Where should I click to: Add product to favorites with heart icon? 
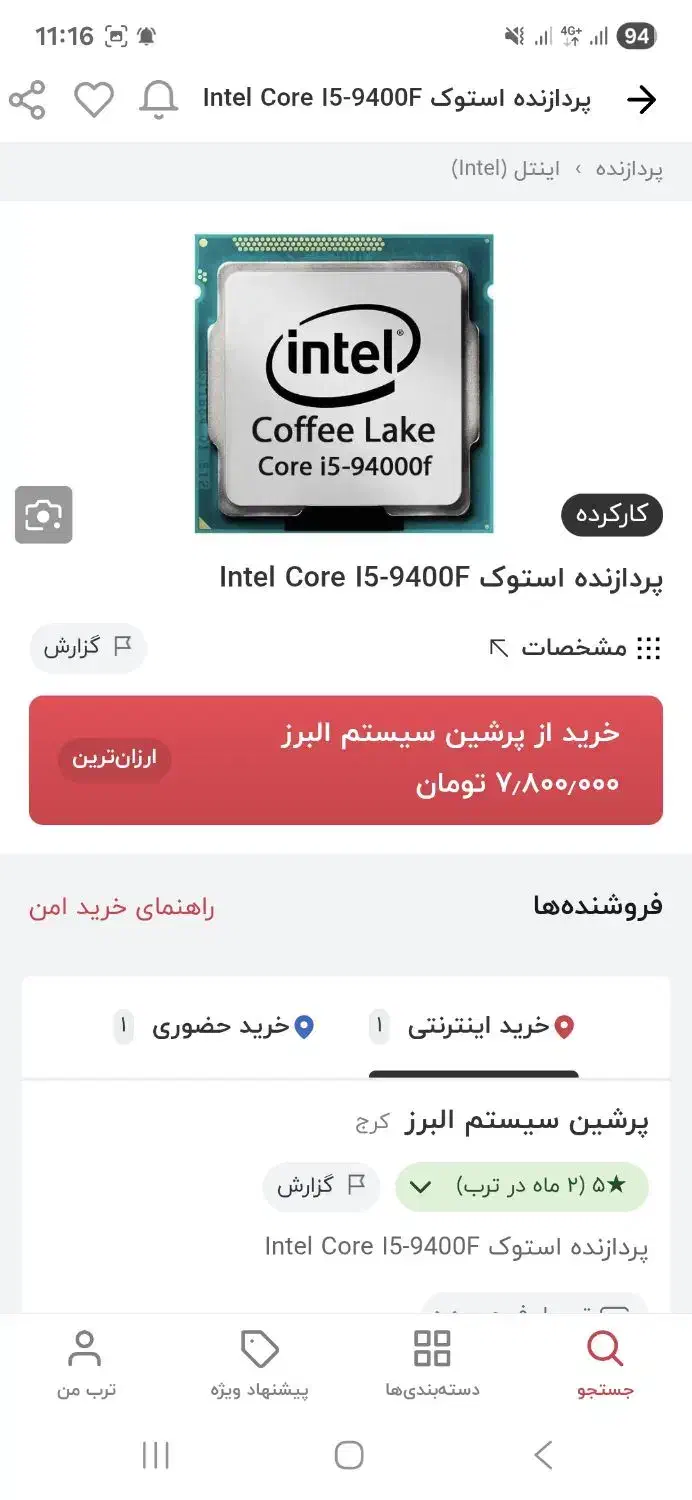click(94, 100)
